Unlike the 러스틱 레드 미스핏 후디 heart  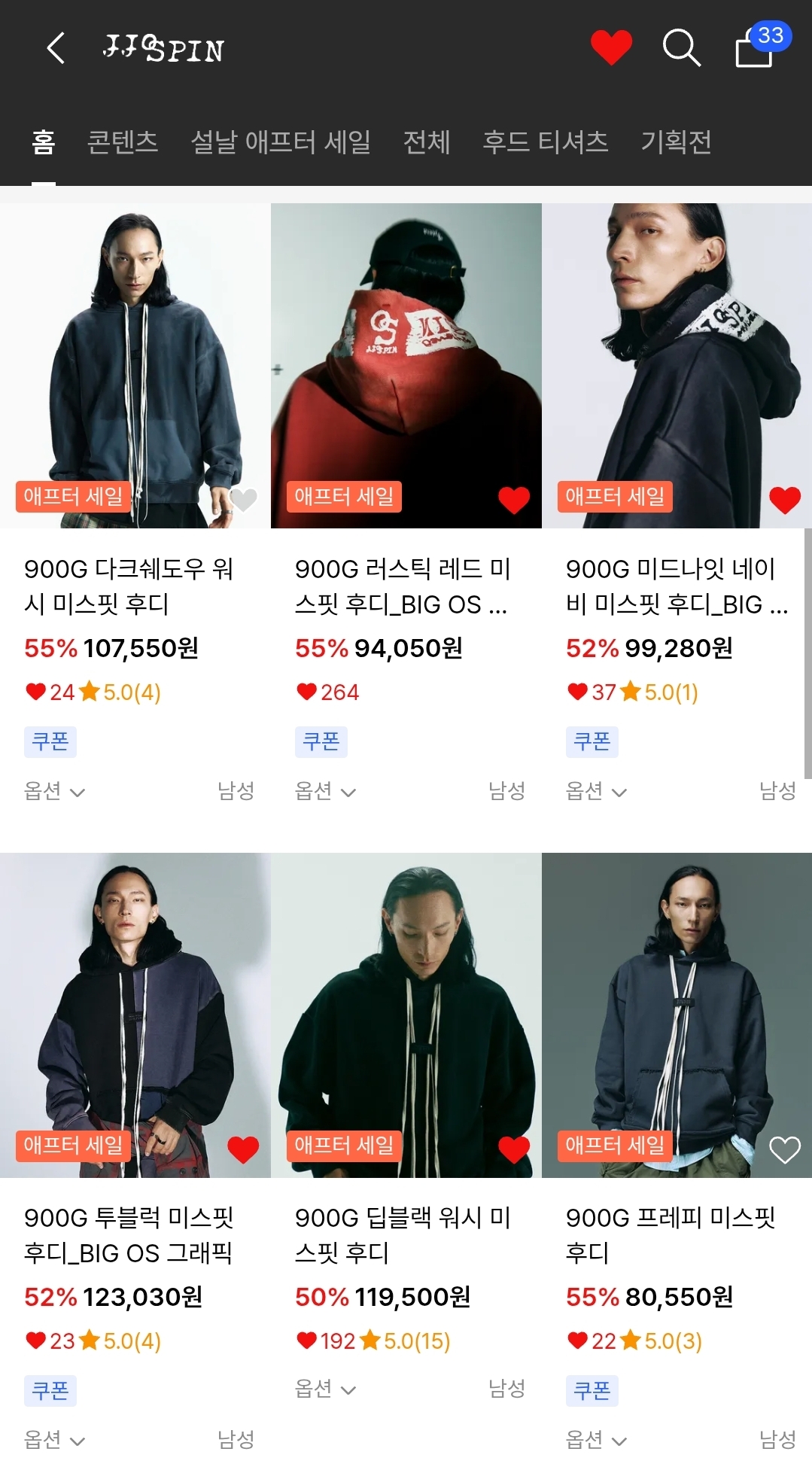tap(514, 500)
